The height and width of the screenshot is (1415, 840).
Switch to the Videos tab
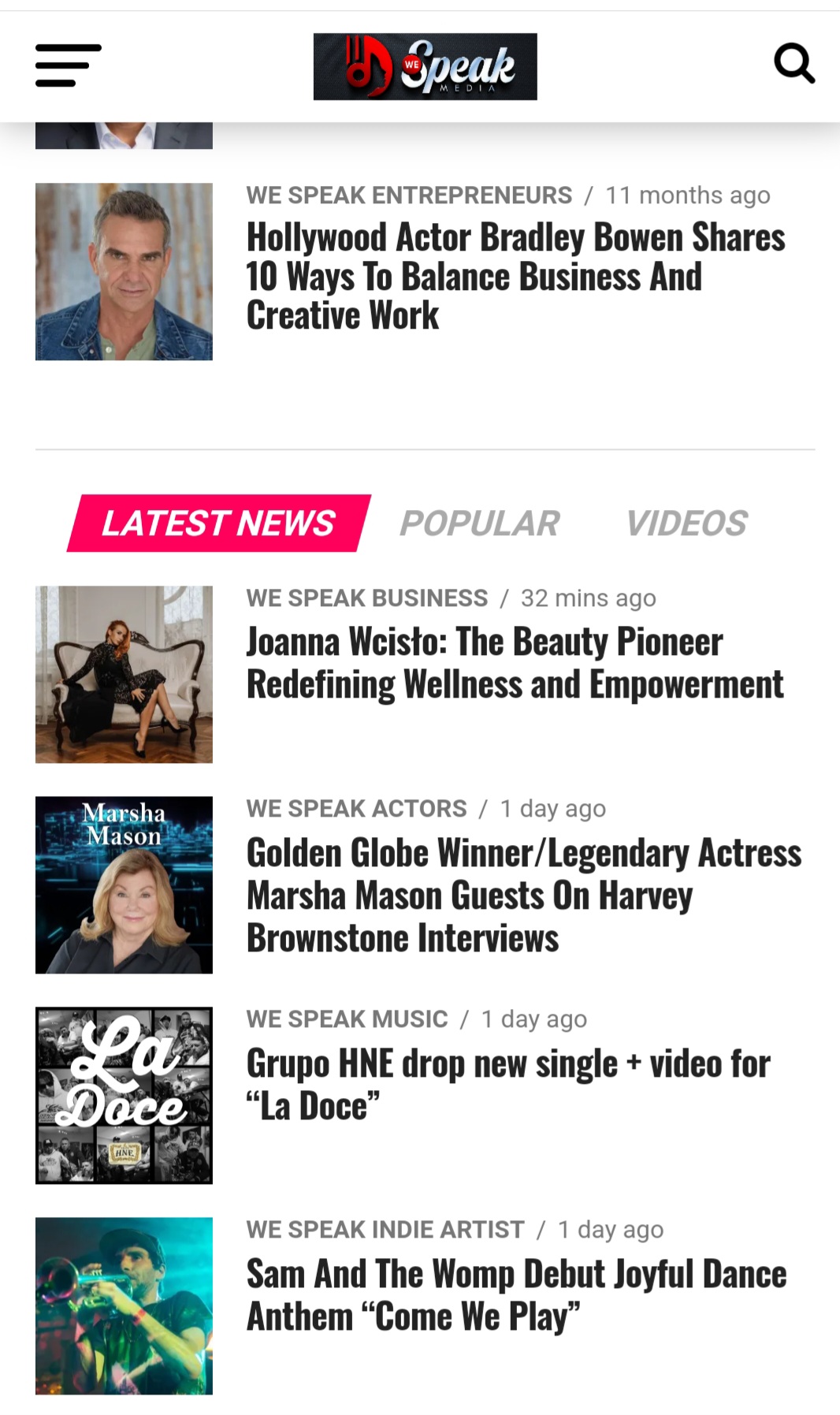click(x=686, y=523)
